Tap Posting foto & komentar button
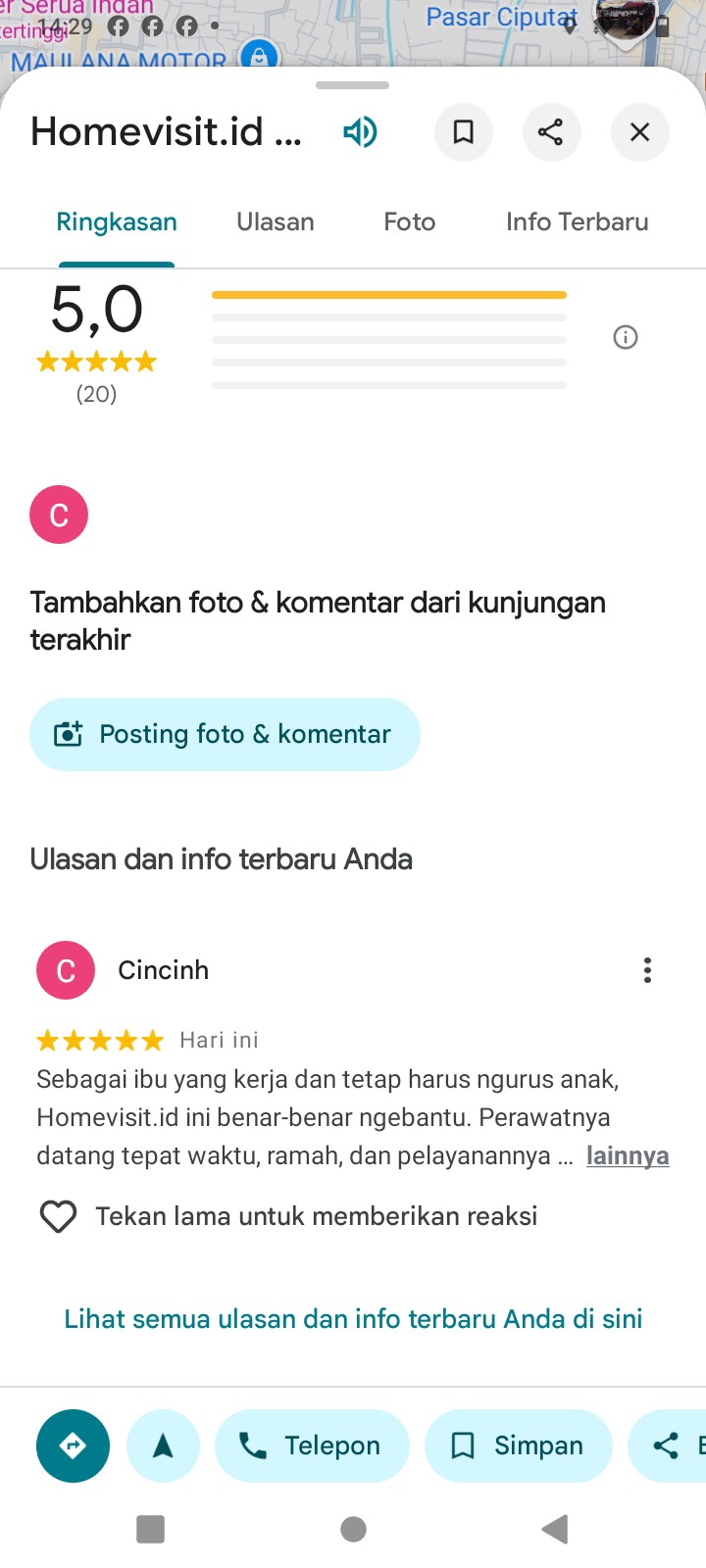The image size is (706, 1568). pyautogui.click(x=225, y=734)
